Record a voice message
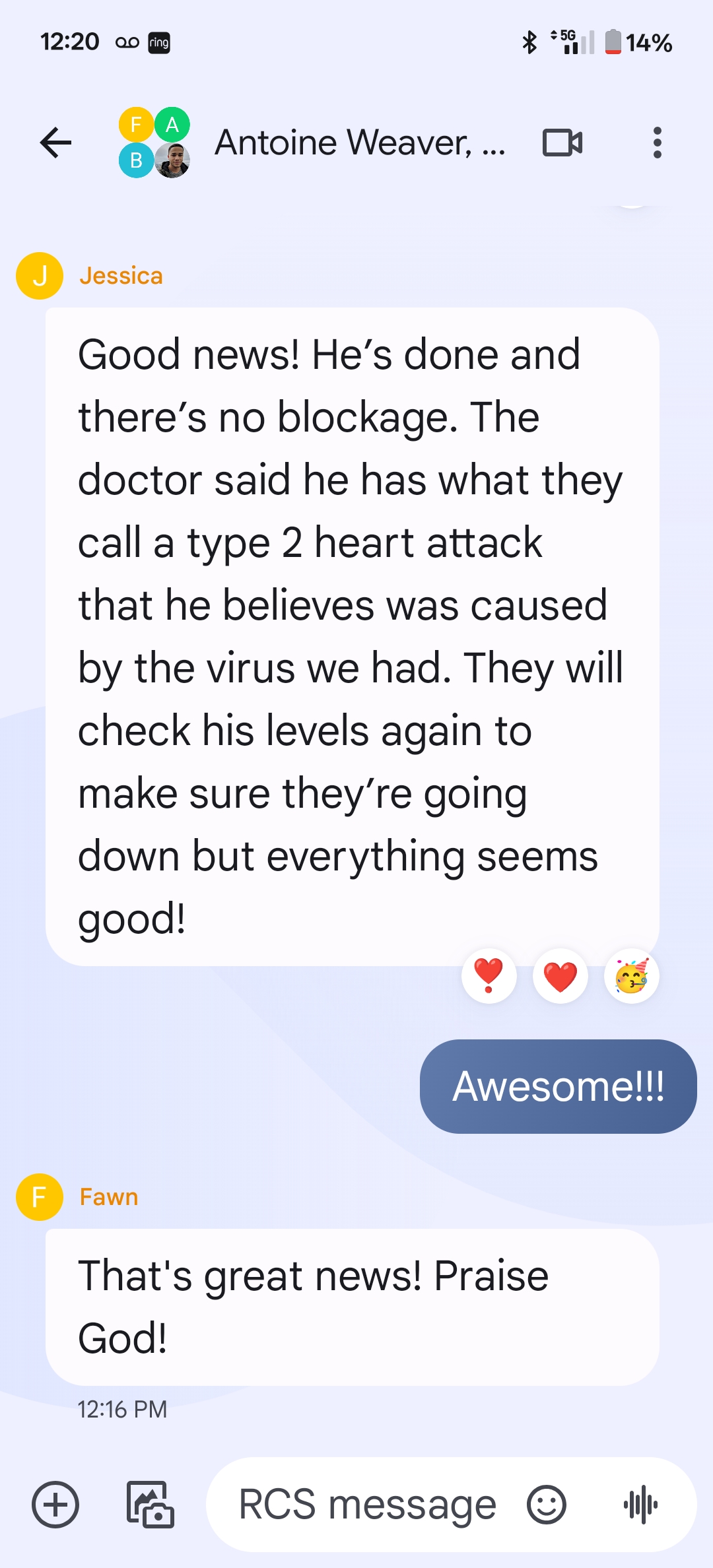This screenshot has width=713, height=1568. click(640, 1505)
